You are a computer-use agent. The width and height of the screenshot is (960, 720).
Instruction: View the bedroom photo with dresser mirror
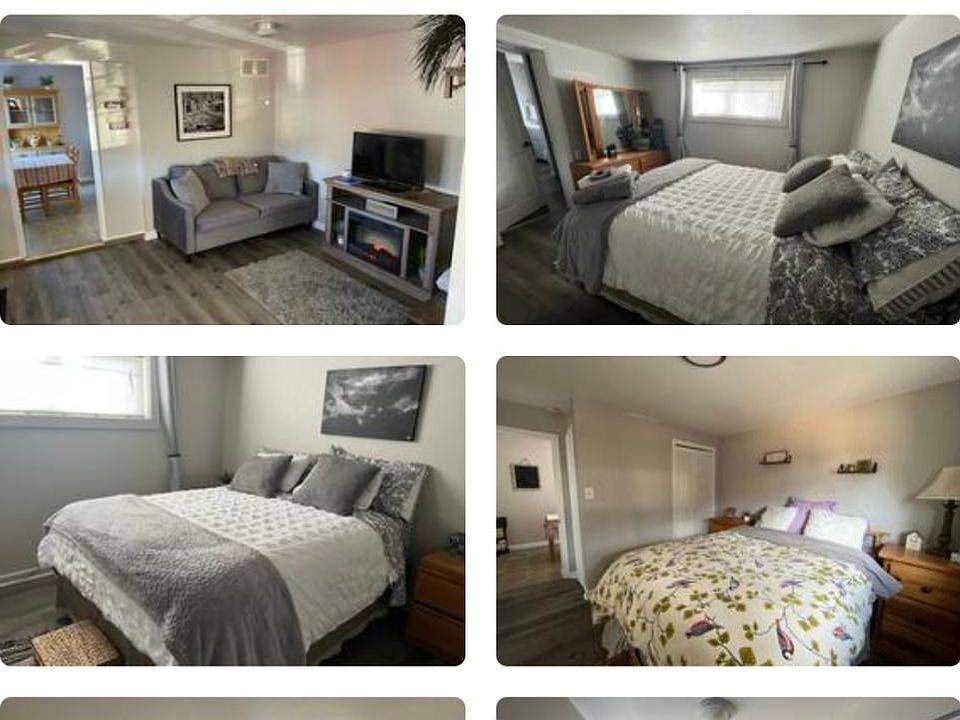tap(728, 170)
